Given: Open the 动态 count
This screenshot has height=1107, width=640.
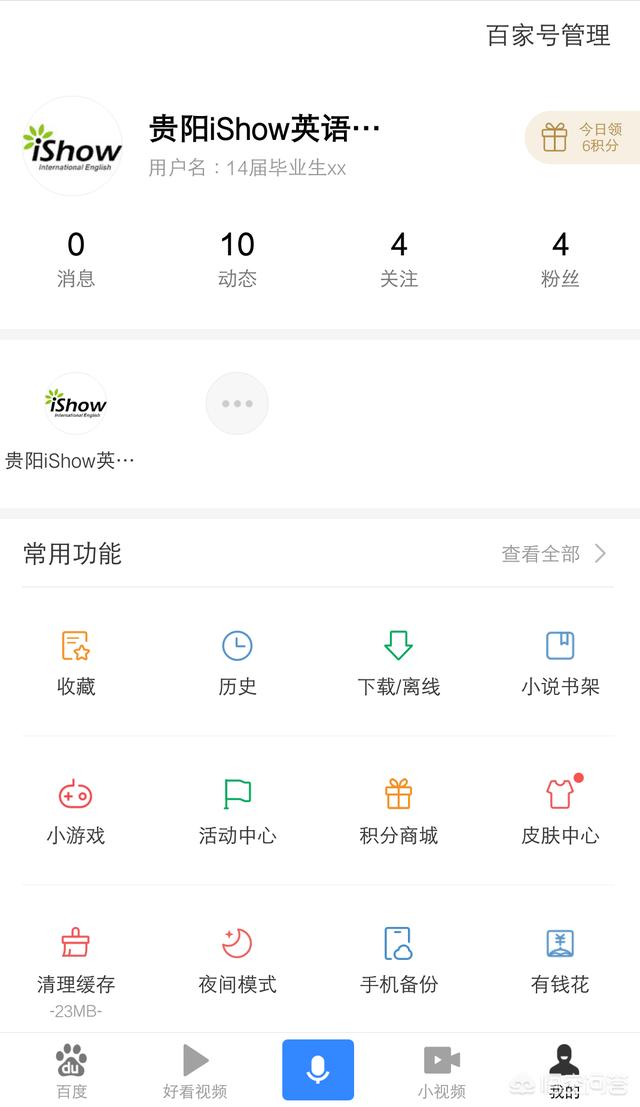Looking at the screenshot, I should (x=237, y=259).
